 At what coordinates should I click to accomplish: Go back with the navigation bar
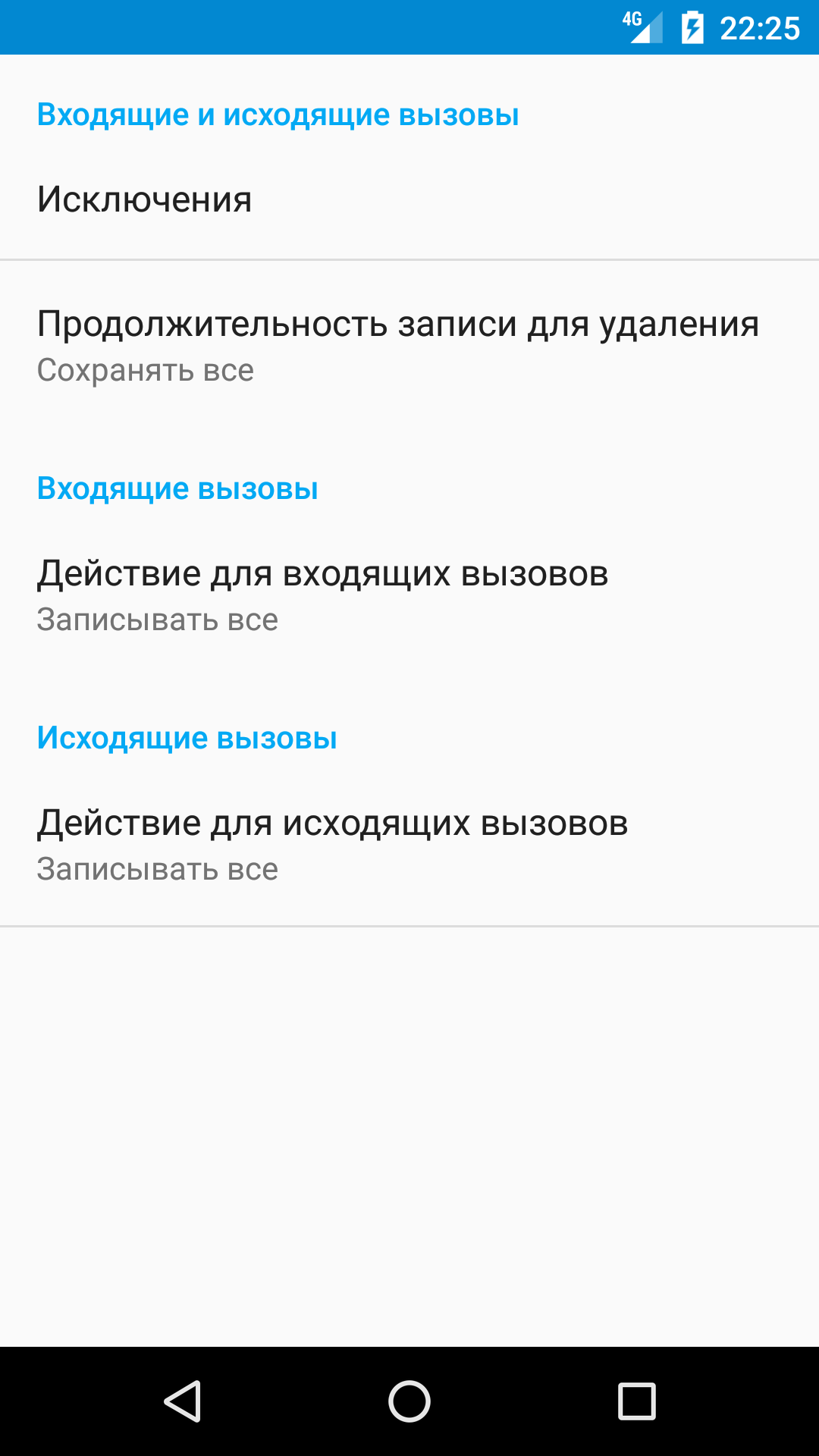click(182, 1401)
